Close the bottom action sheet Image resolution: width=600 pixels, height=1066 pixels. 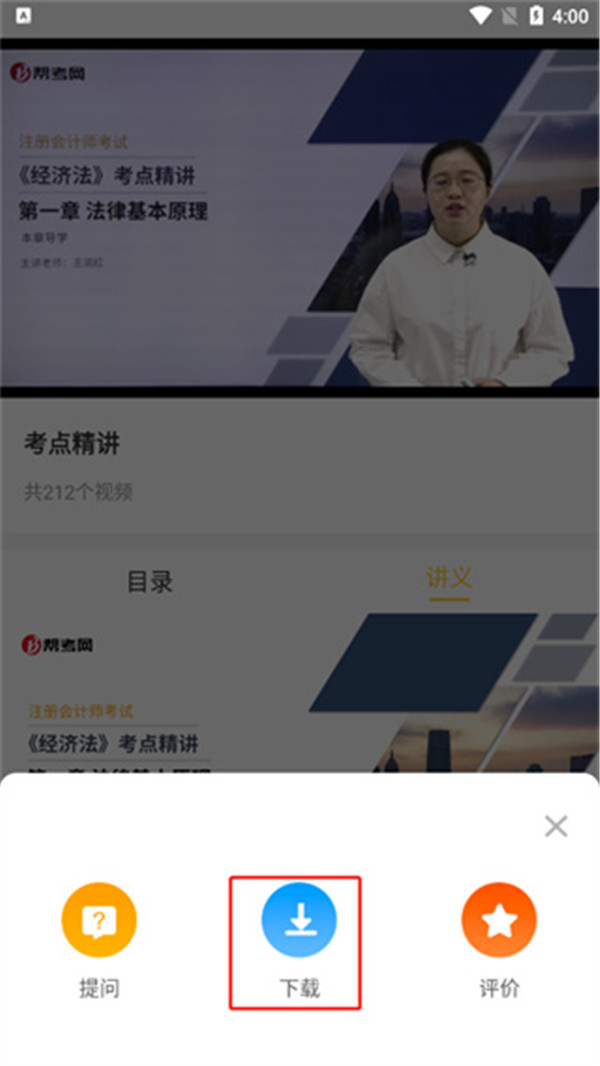tap(556, 826)
